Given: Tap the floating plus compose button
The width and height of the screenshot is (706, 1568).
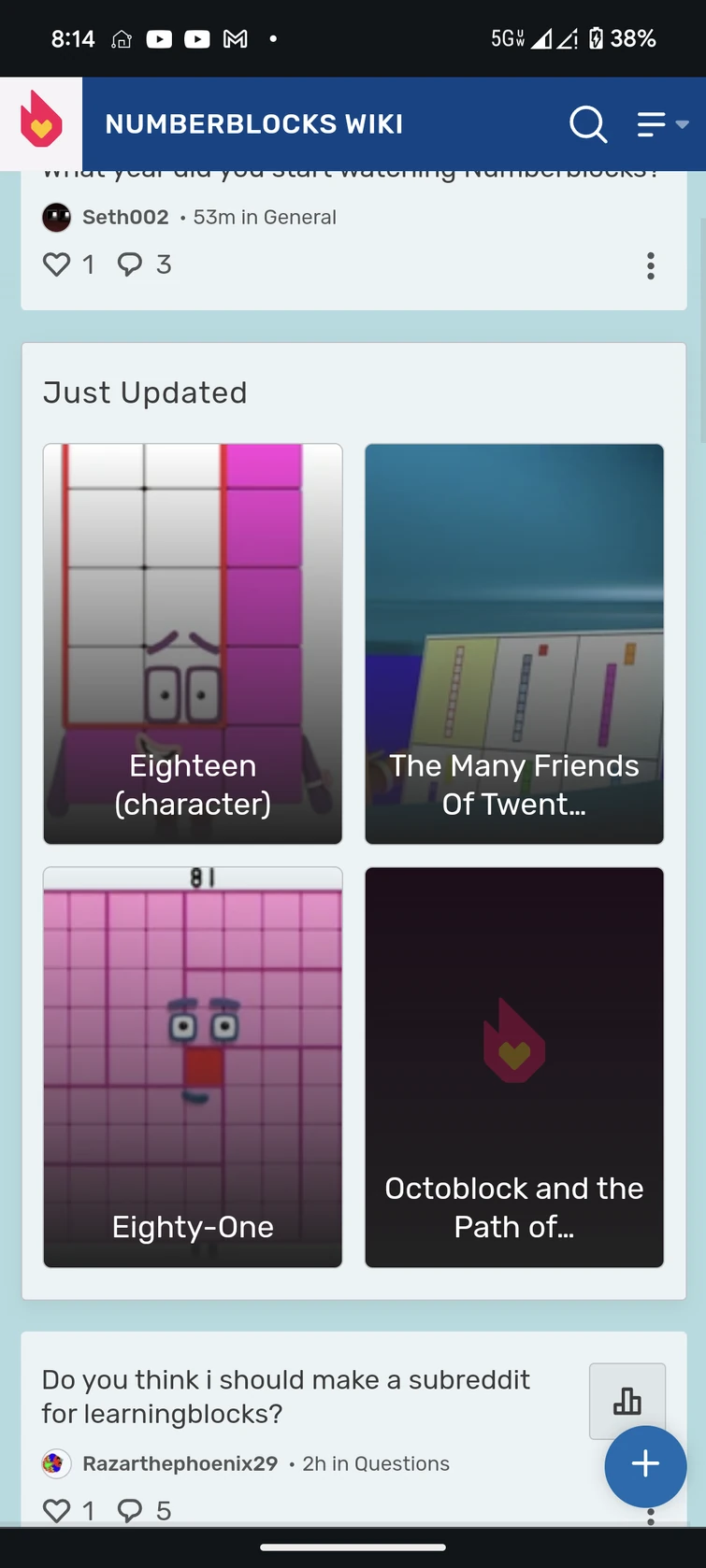Looking at the screenshot, I should [645, 1465].
